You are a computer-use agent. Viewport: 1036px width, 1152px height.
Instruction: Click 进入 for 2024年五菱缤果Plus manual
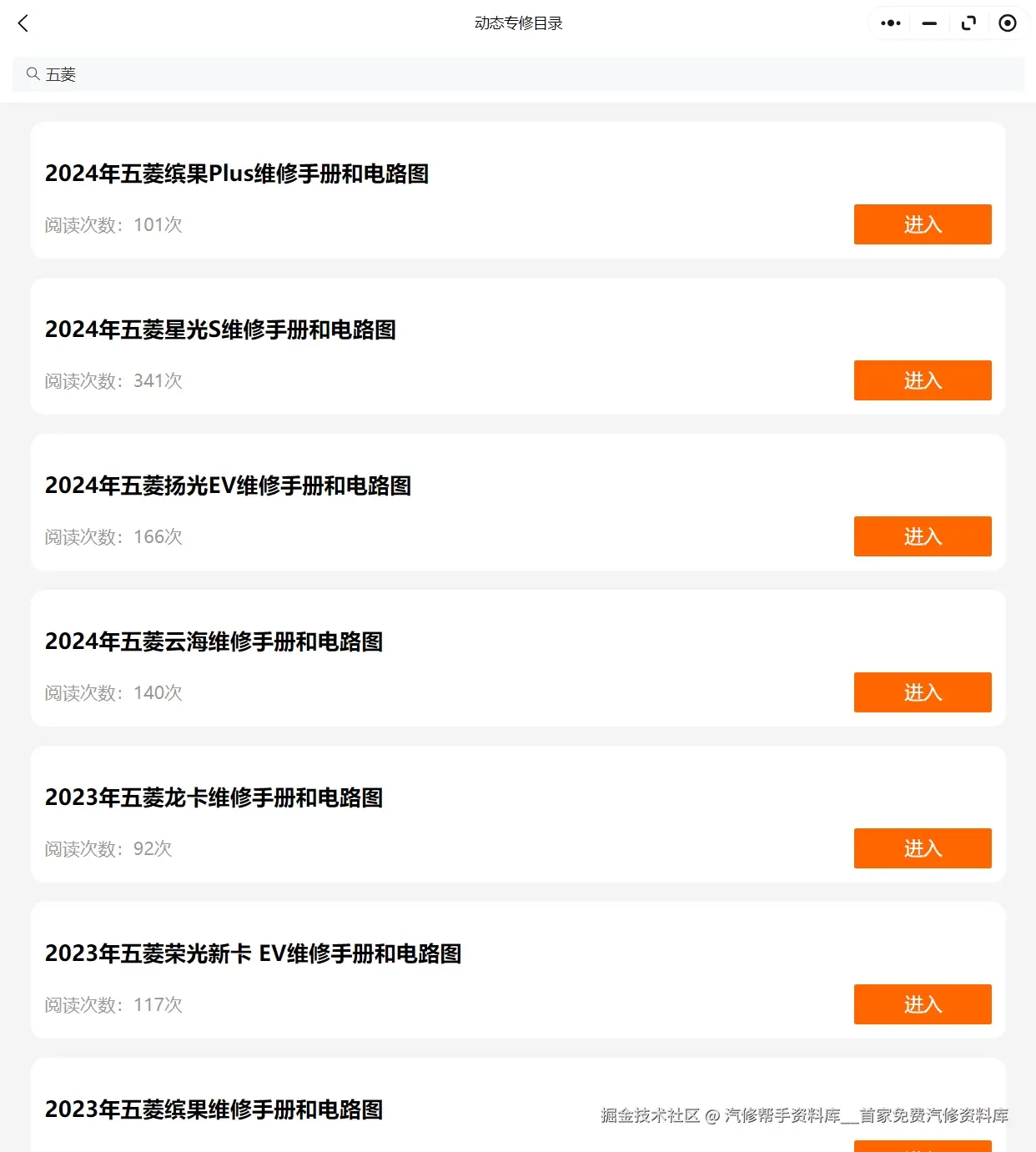coord(923,224)
